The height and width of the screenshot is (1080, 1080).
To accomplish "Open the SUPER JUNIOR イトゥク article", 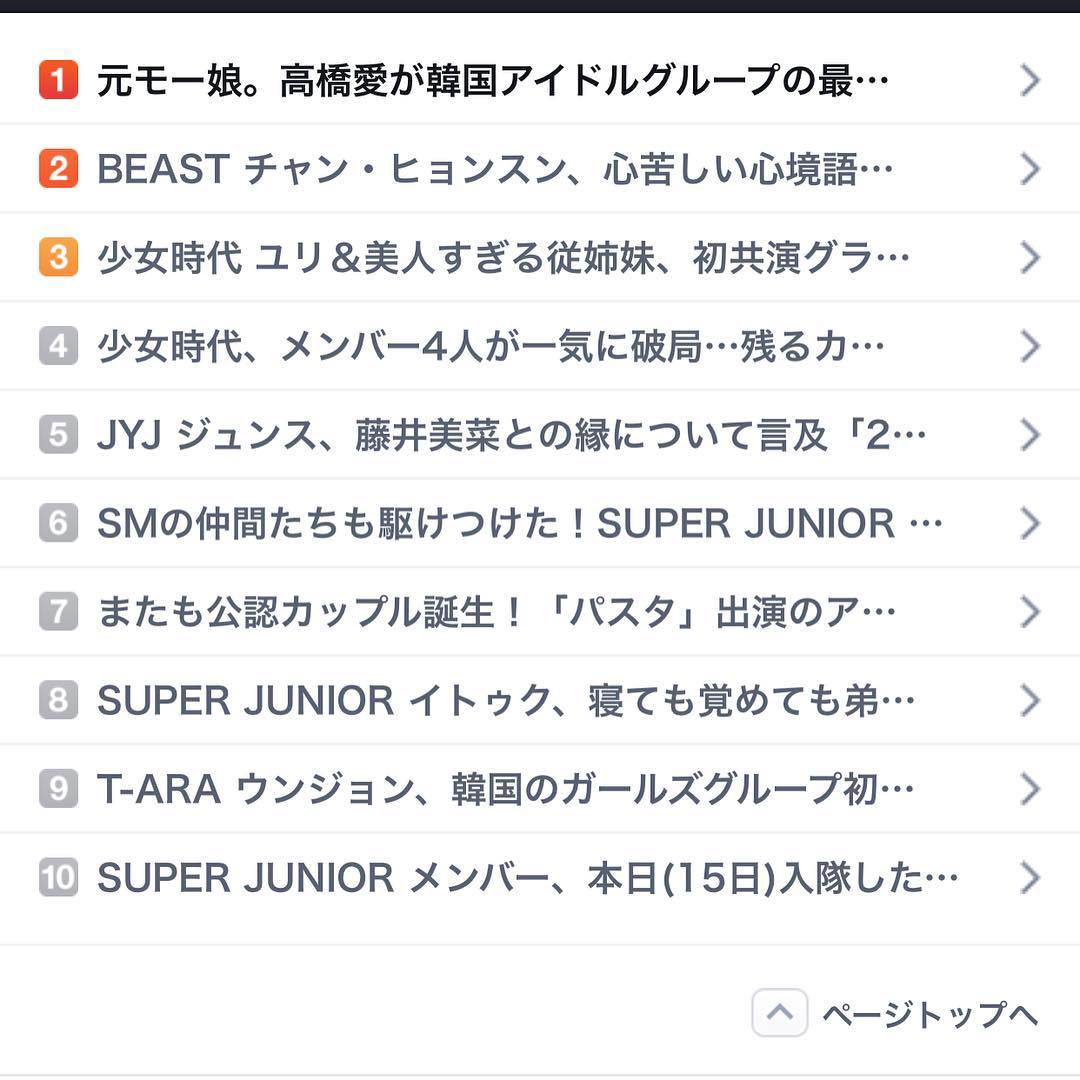I will pos(505,701).
